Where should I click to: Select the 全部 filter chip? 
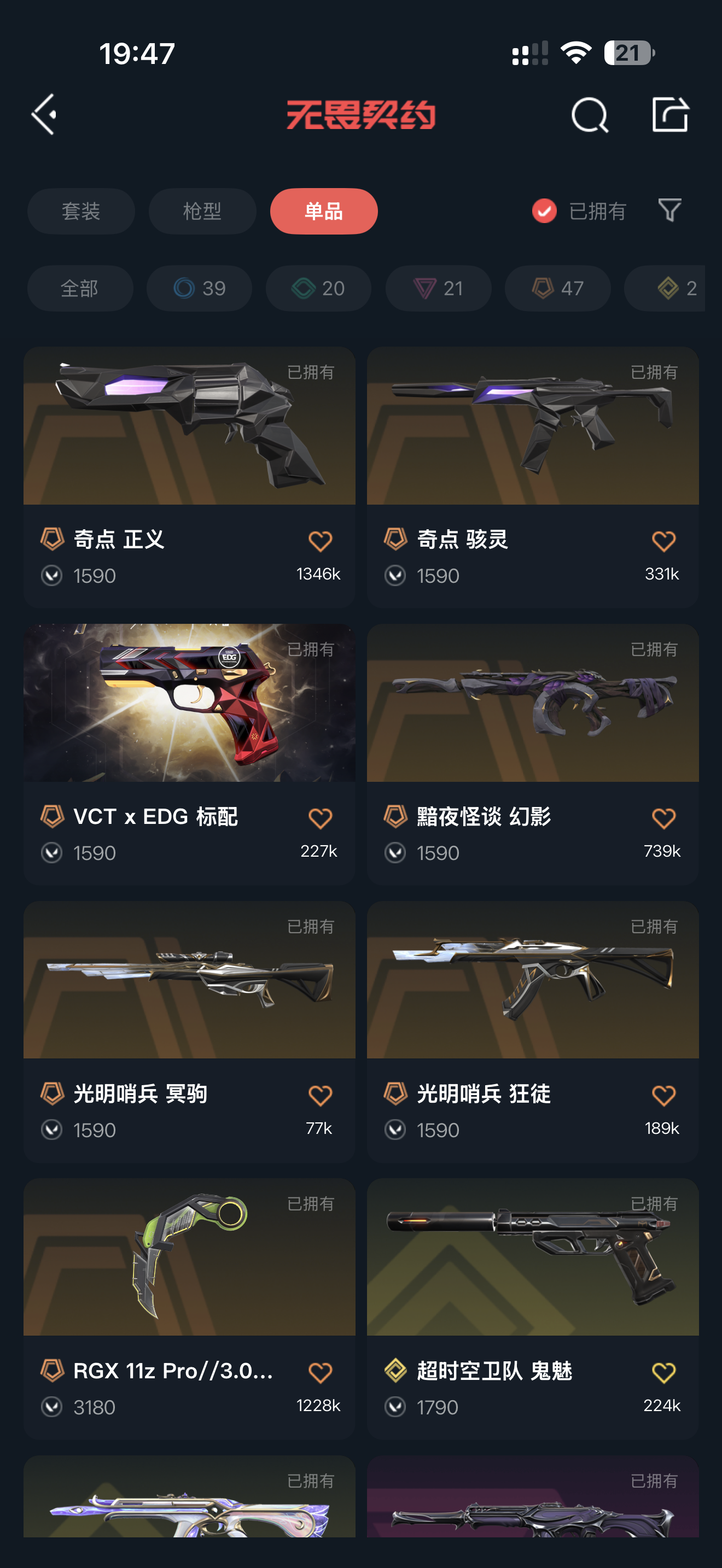click(x=80, y=288)
